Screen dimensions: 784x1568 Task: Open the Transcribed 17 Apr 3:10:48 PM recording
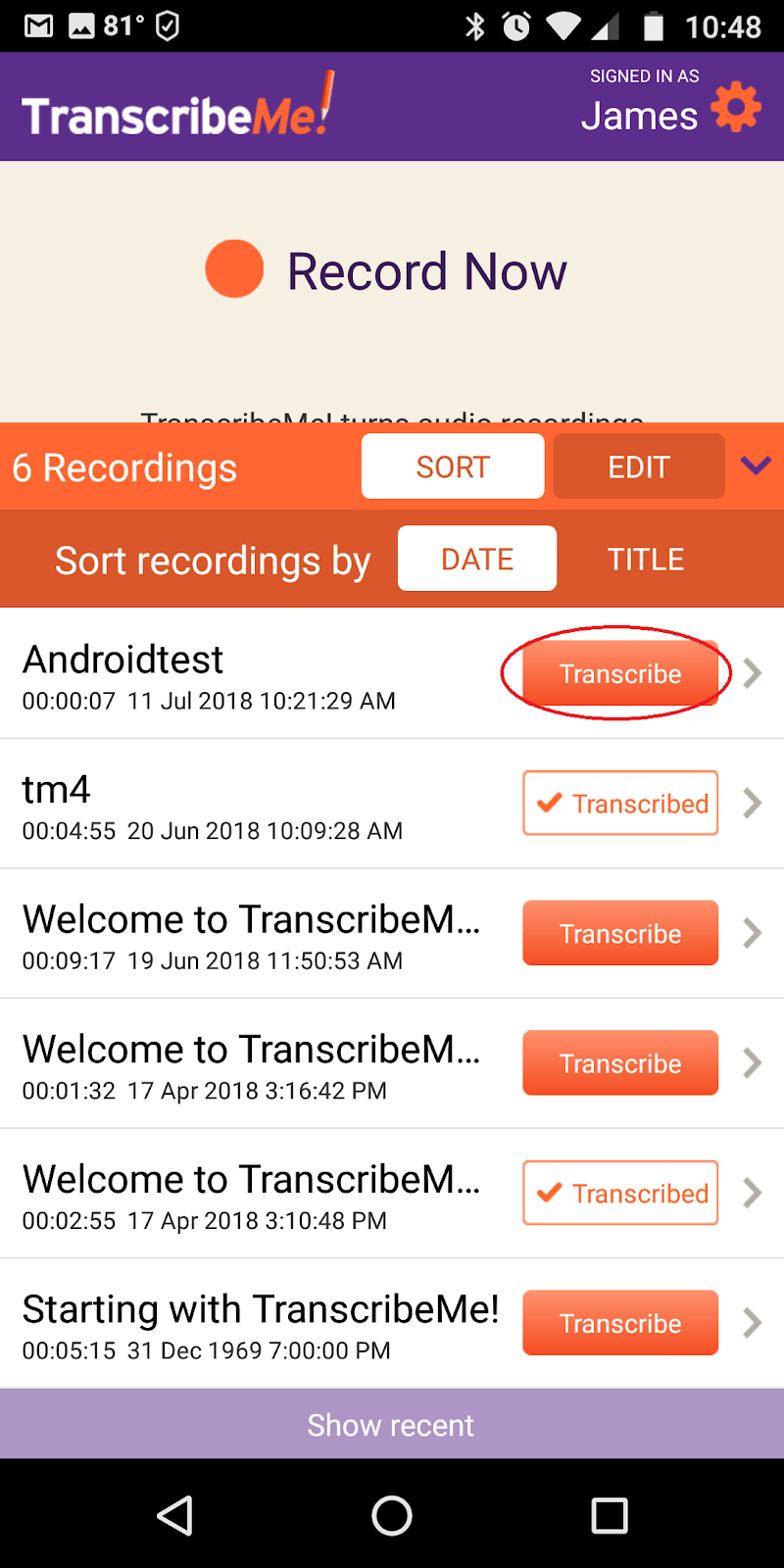coord(752,1193)
